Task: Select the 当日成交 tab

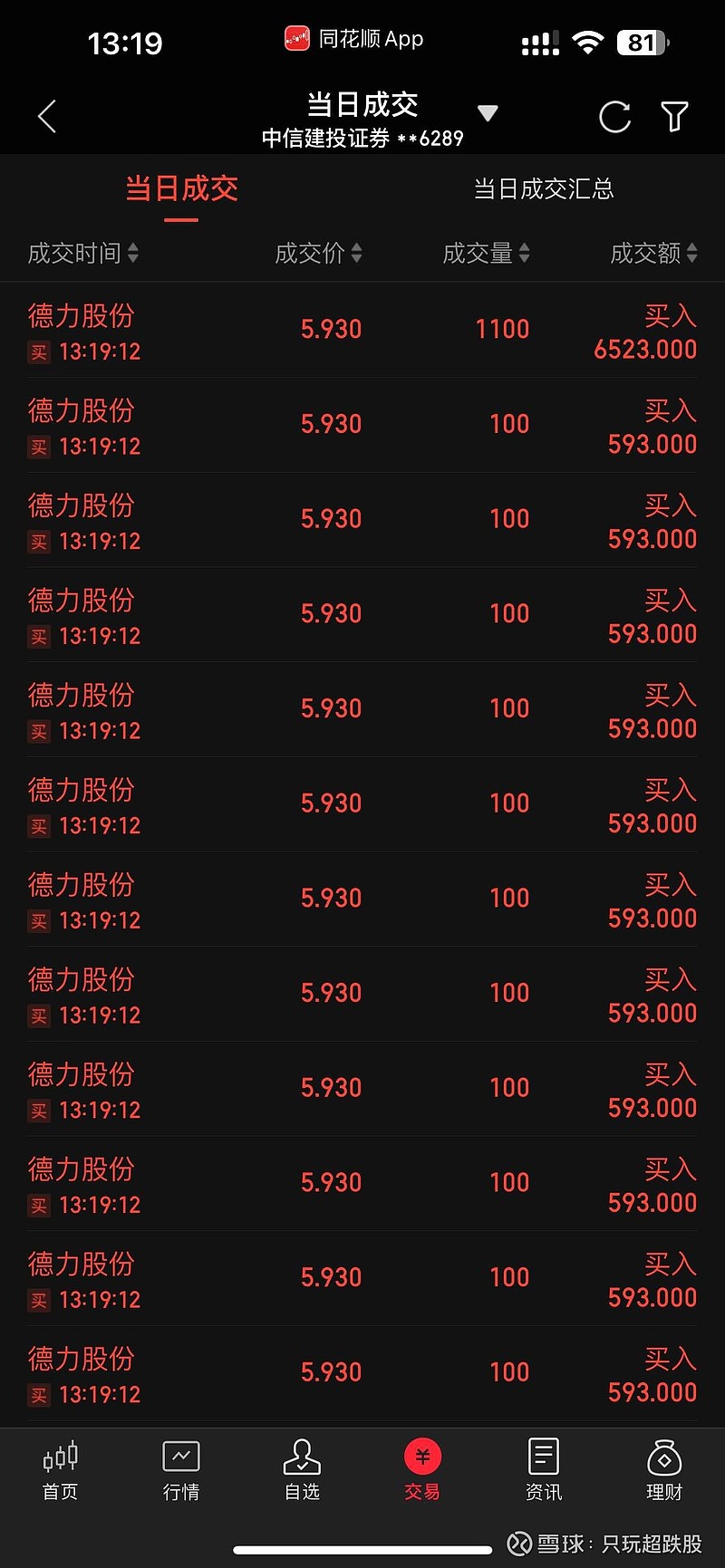Action: click(181, 189)
